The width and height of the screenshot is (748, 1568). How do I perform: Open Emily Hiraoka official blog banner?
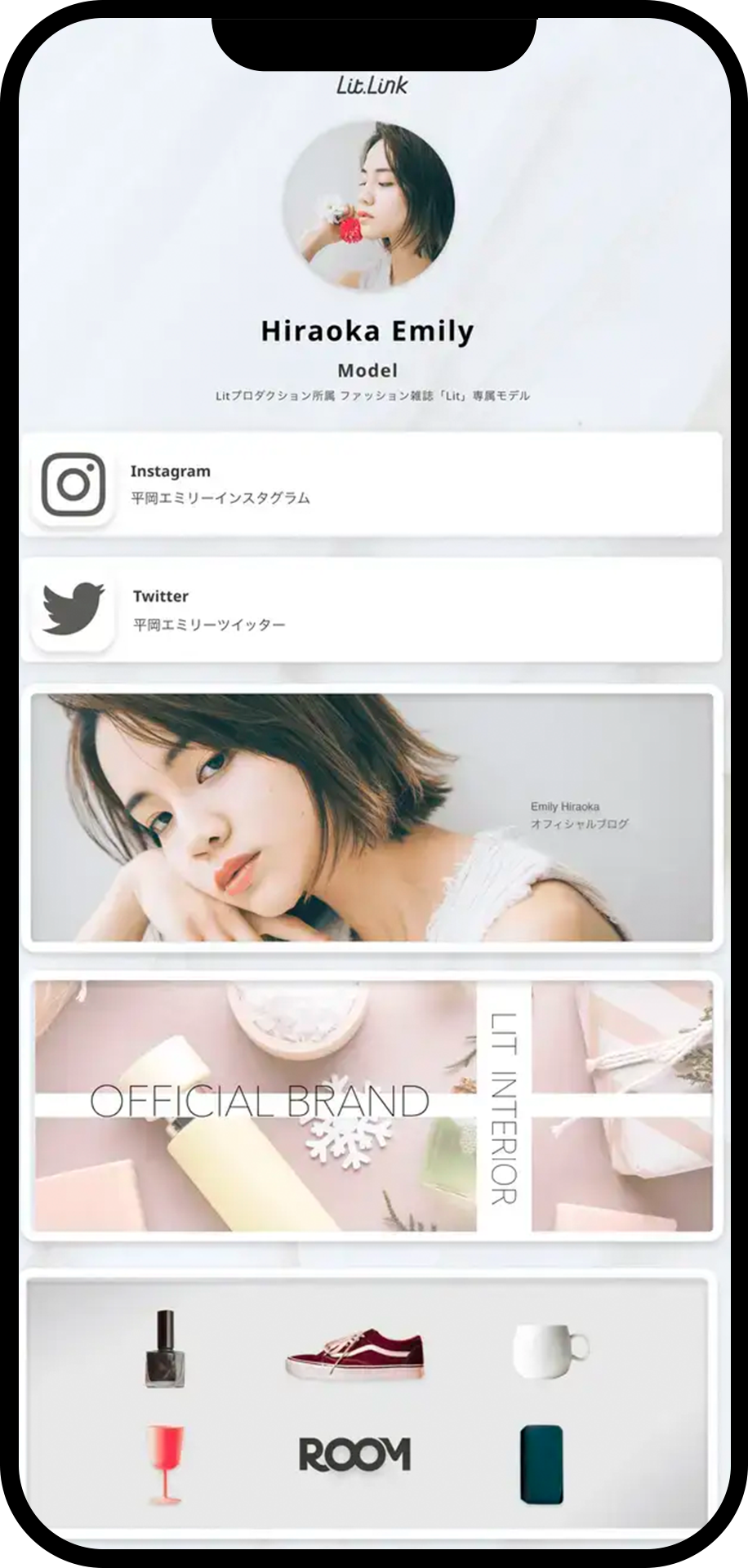click(x=372, y=817)
